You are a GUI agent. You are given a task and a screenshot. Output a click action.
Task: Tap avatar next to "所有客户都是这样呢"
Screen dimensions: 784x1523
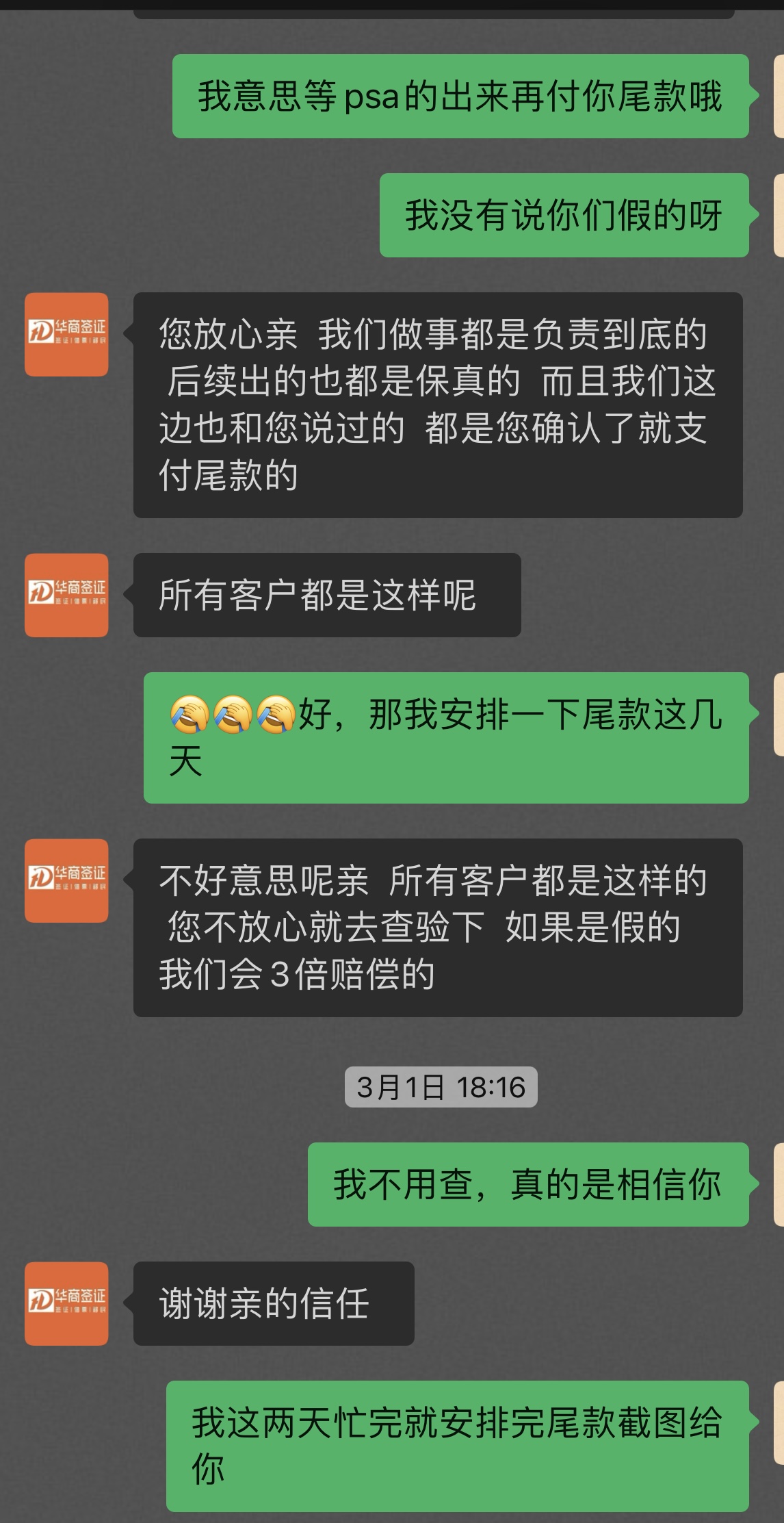pos(66,595)
